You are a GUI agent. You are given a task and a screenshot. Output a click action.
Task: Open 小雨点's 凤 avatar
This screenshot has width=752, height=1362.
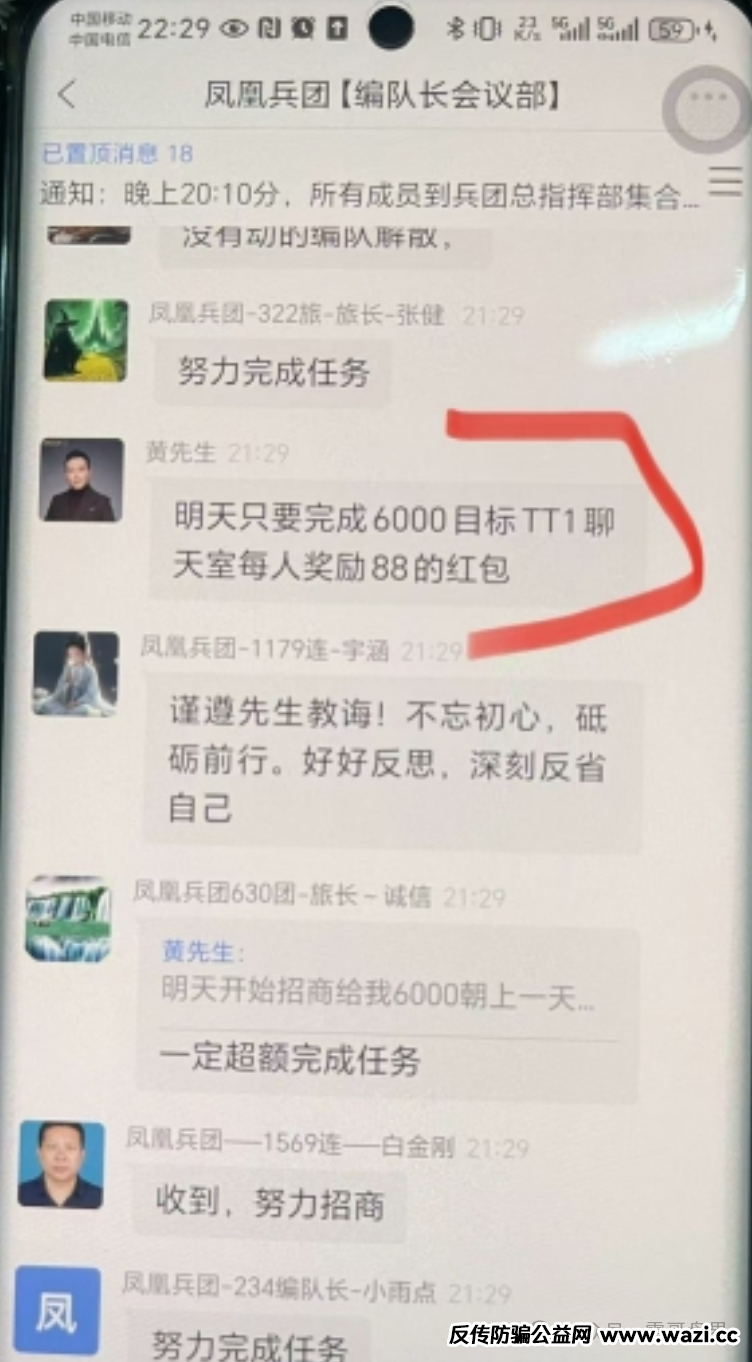coord(57,1311)
